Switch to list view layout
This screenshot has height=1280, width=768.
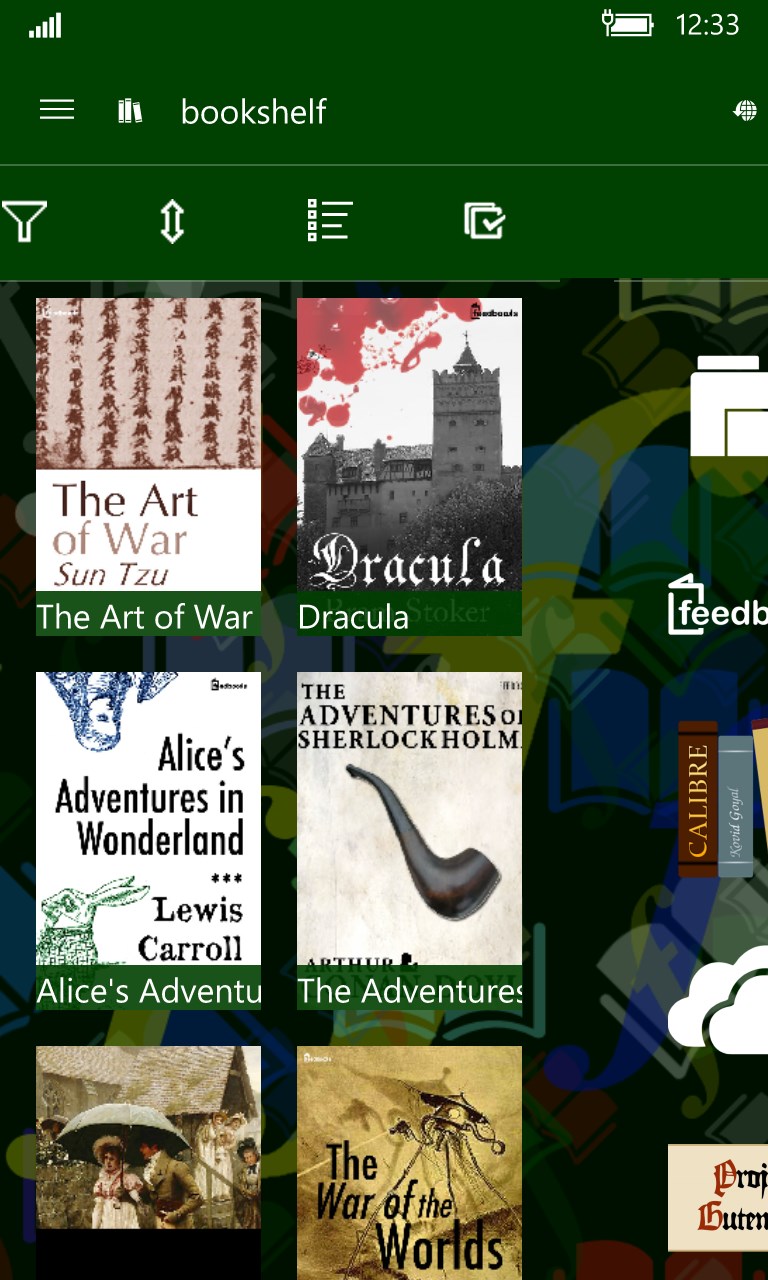pyautogui.click(x=329, y=221)
